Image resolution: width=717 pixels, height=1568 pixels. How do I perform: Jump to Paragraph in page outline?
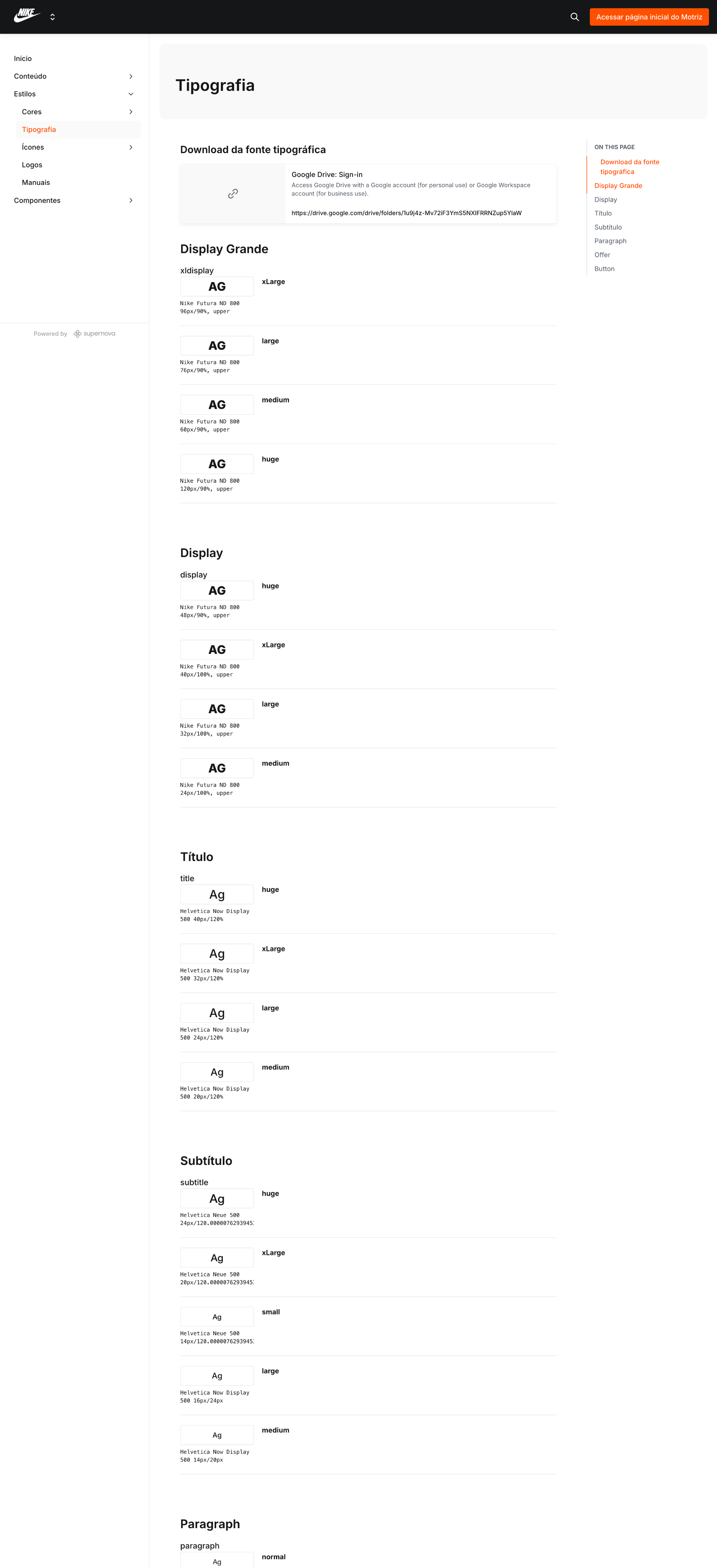610,241
